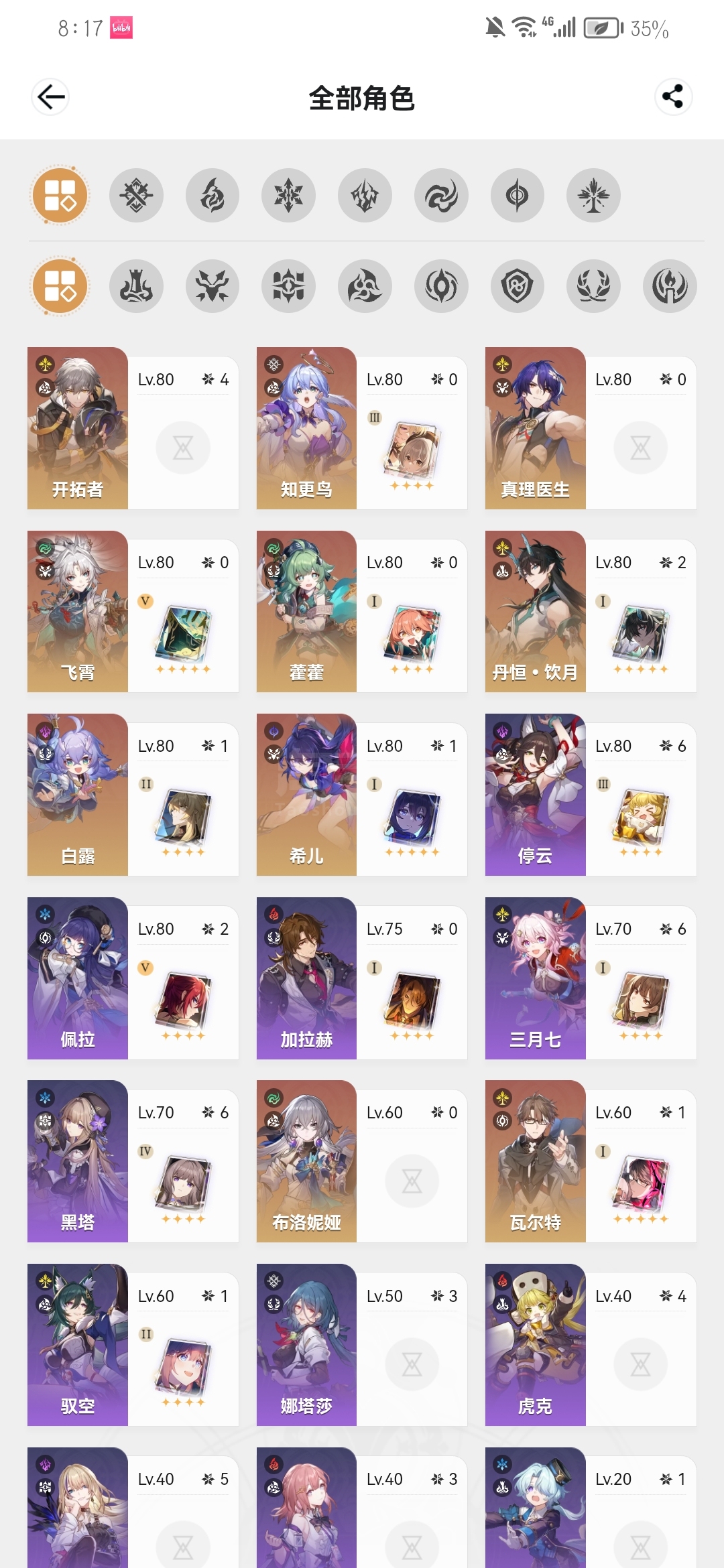Open character card 飞霄
Image resolution: width=724 pixels, height=1568 pixels.
pyautogui.click(x=133, y=611)
